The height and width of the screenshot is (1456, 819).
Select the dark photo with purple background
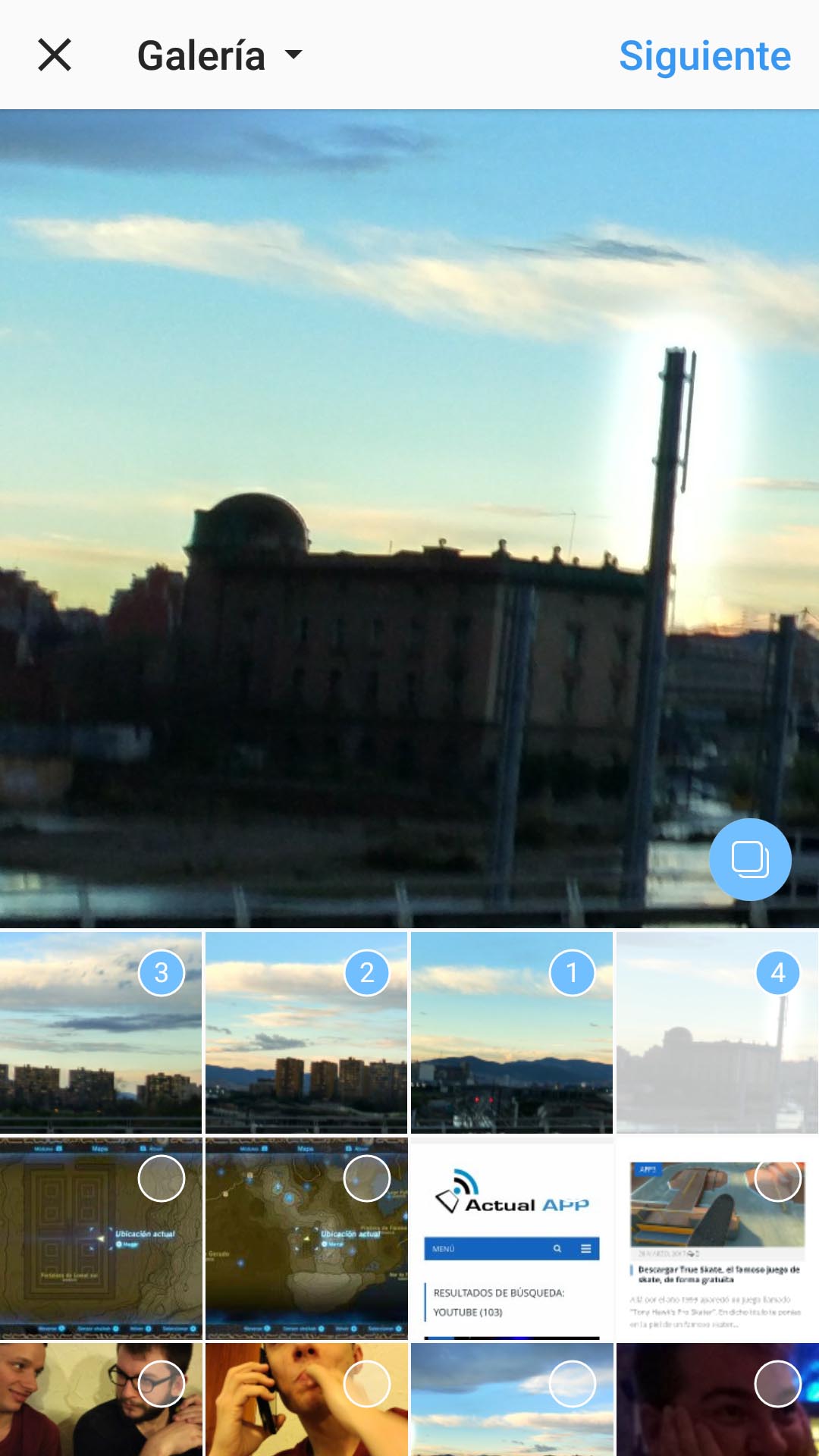717,1399
